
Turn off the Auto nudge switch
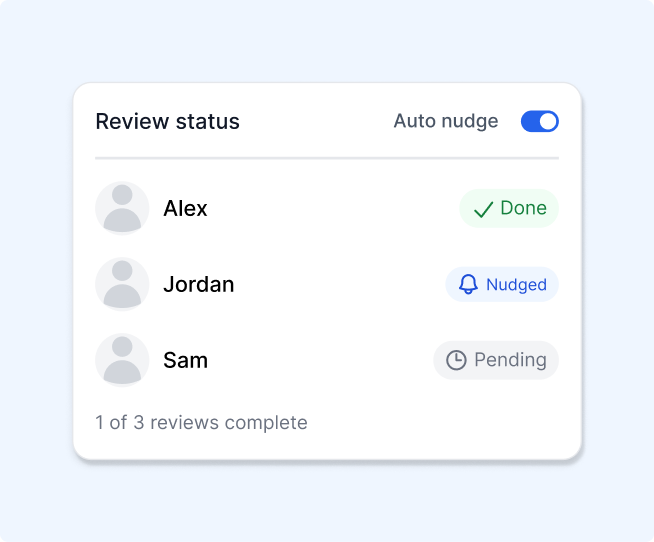[540, 121]
